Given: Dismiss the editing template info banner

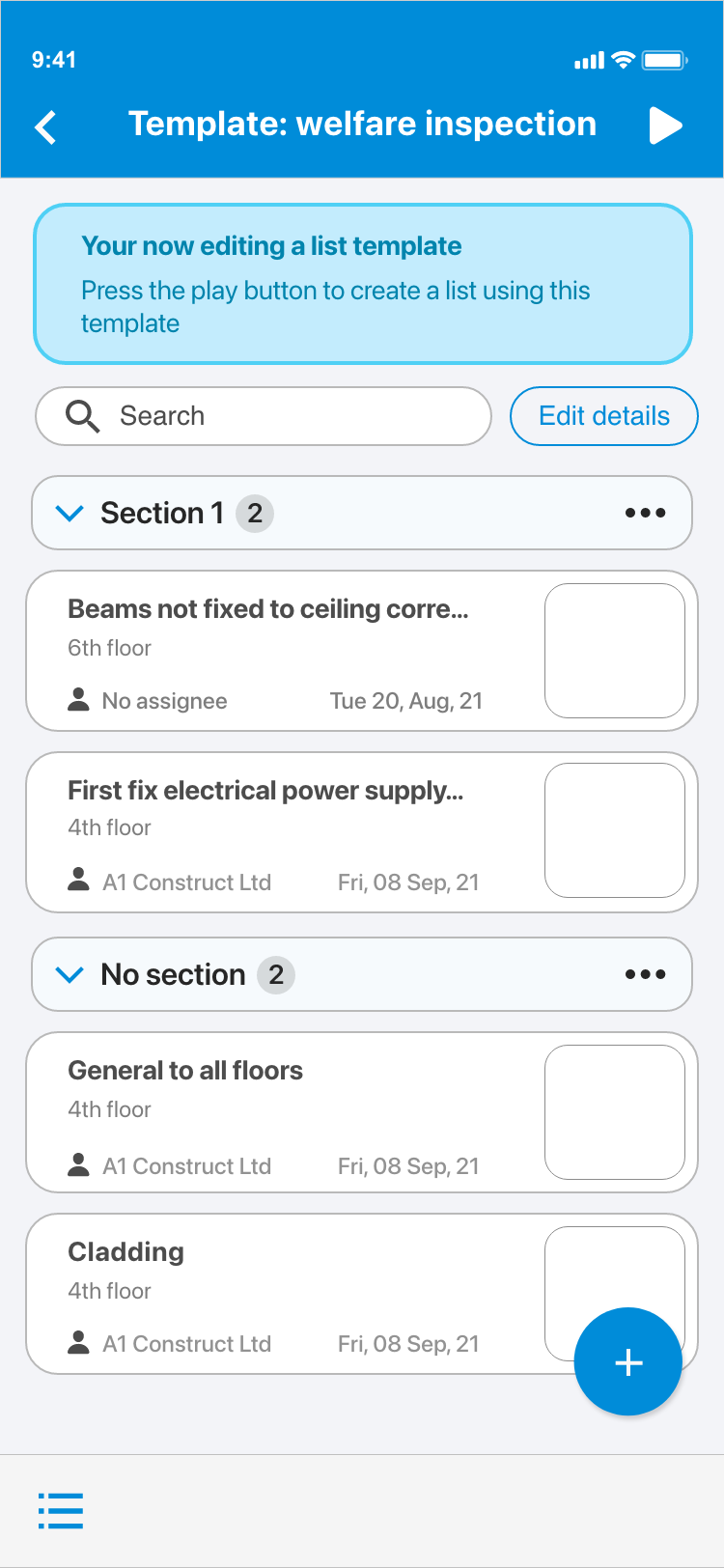Looking at the screenshot, I should coord(362,283).
